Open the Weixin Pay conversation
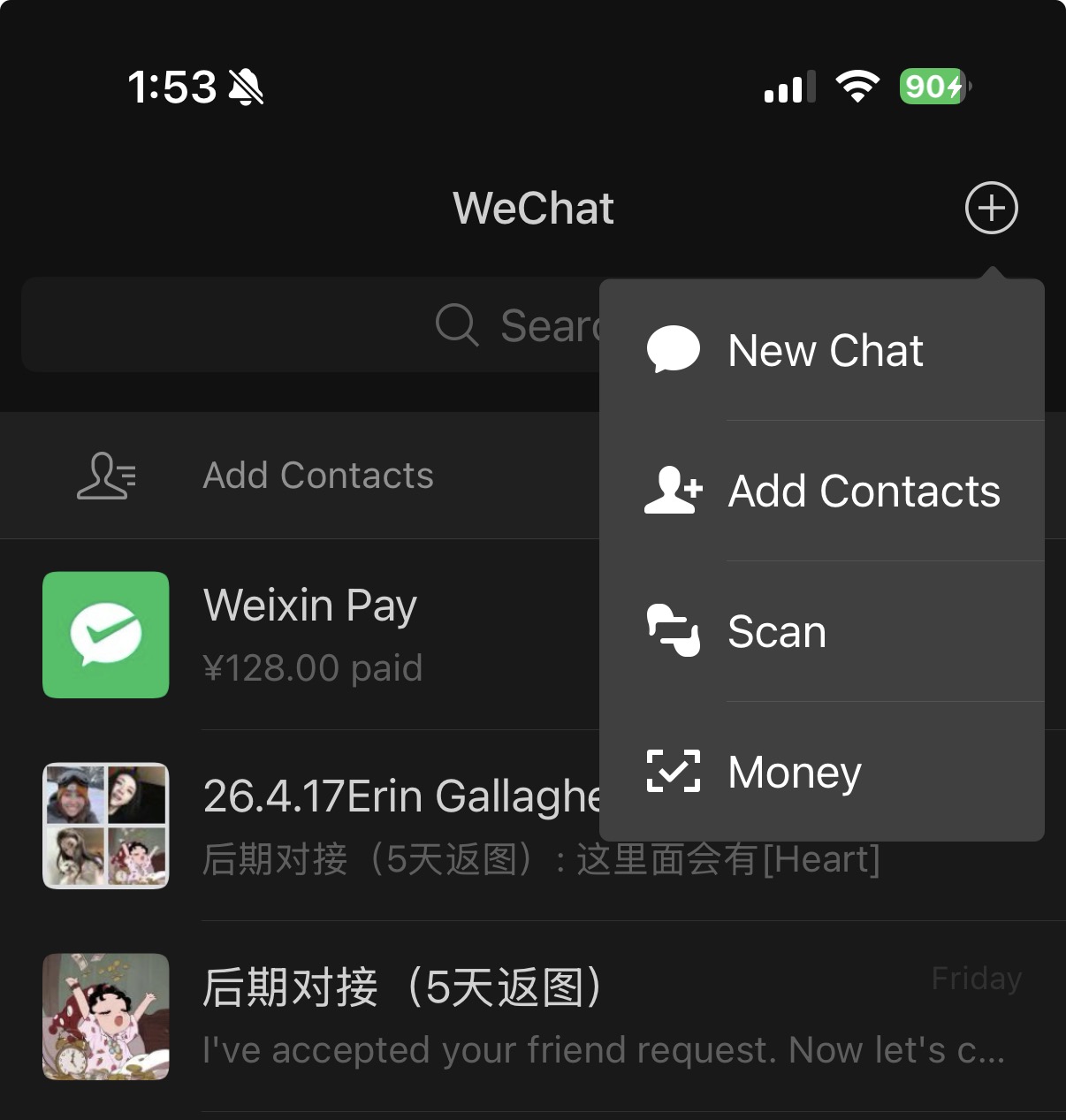Image resolution: width=1066 pixels, height=1120 pixels. point(309,635)
